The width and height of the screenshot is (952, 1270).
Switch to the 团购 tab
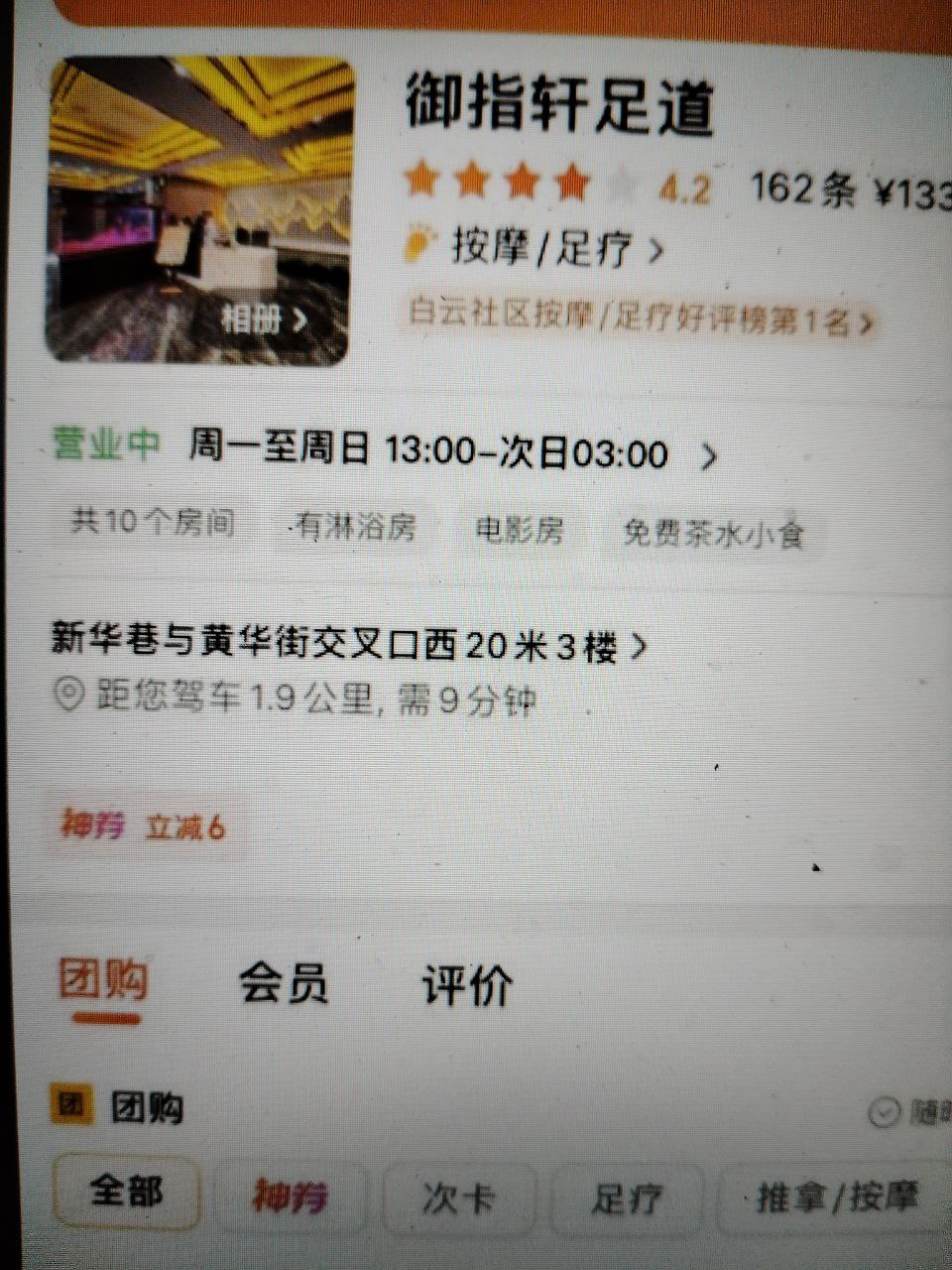pos(103,982)
